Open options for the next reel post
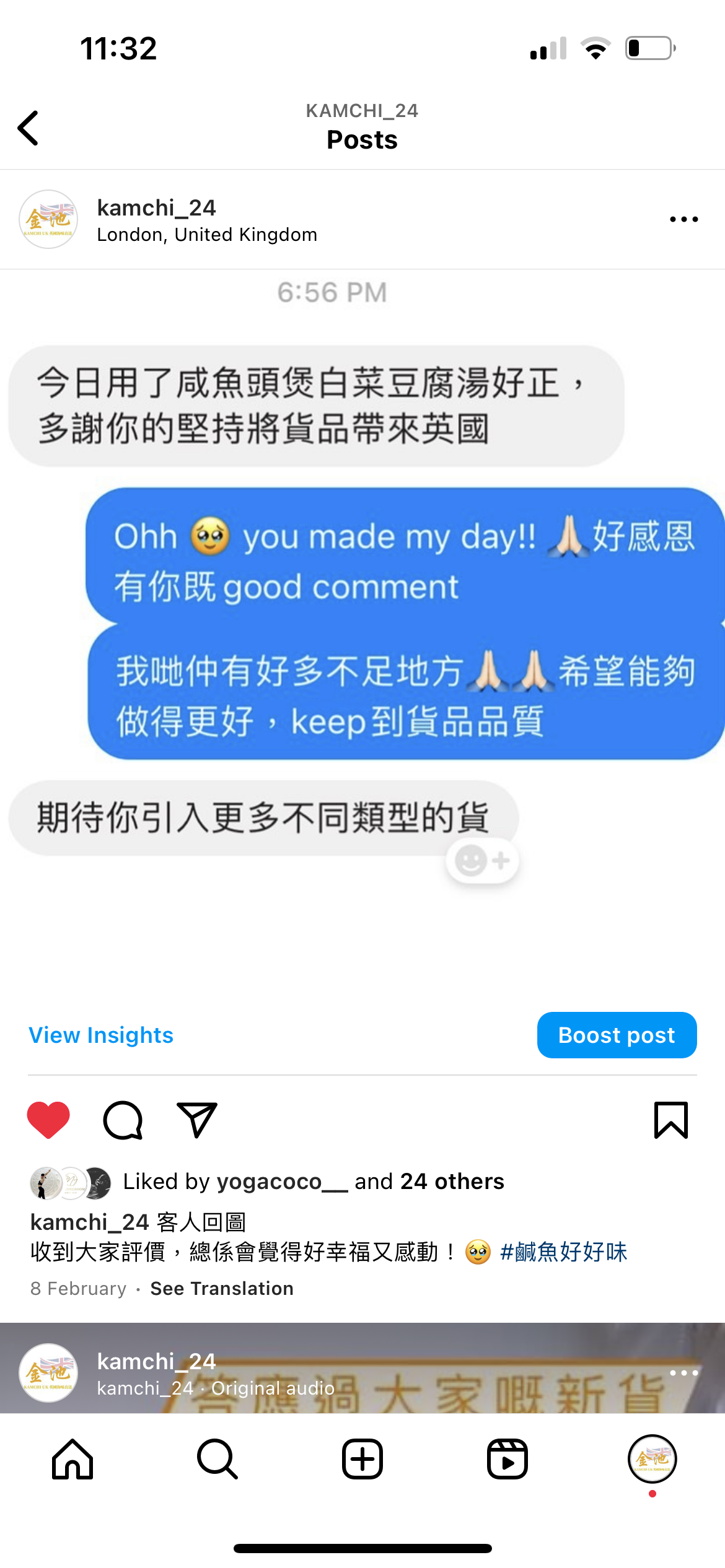 [683, 1373]
